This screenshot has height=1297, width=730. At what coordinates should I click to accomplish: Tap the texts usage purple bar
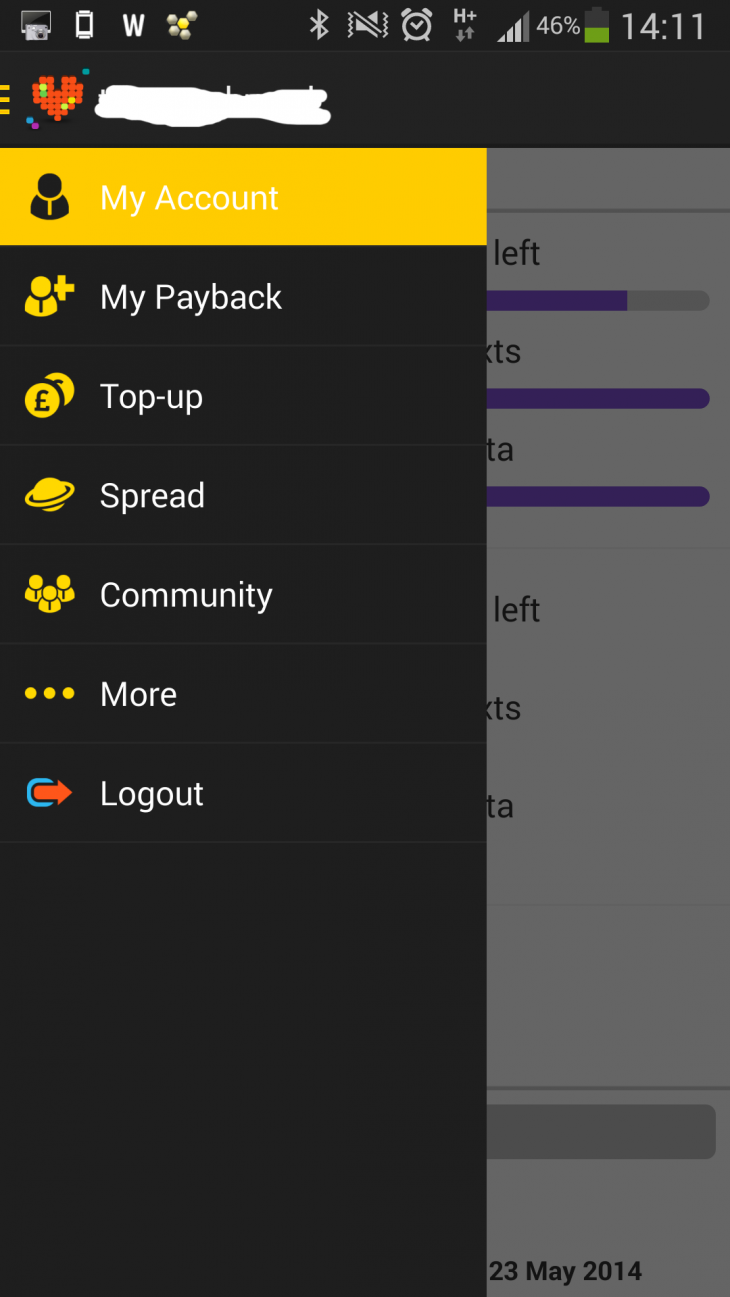pyautogui.click(x=600, y=398)
